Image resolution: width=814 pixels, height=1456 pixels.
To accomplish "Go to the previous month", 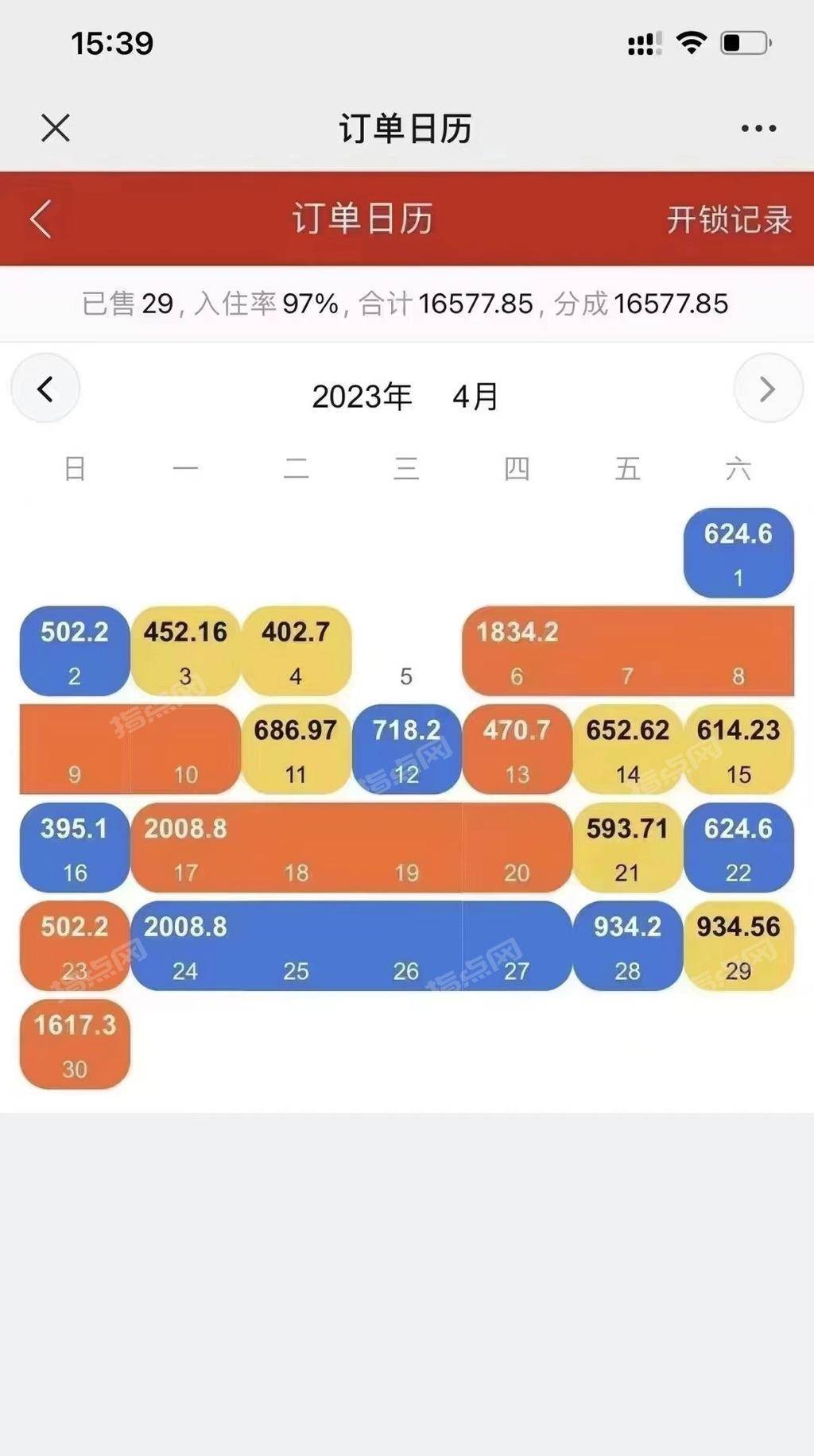I will tap(45, 389).
